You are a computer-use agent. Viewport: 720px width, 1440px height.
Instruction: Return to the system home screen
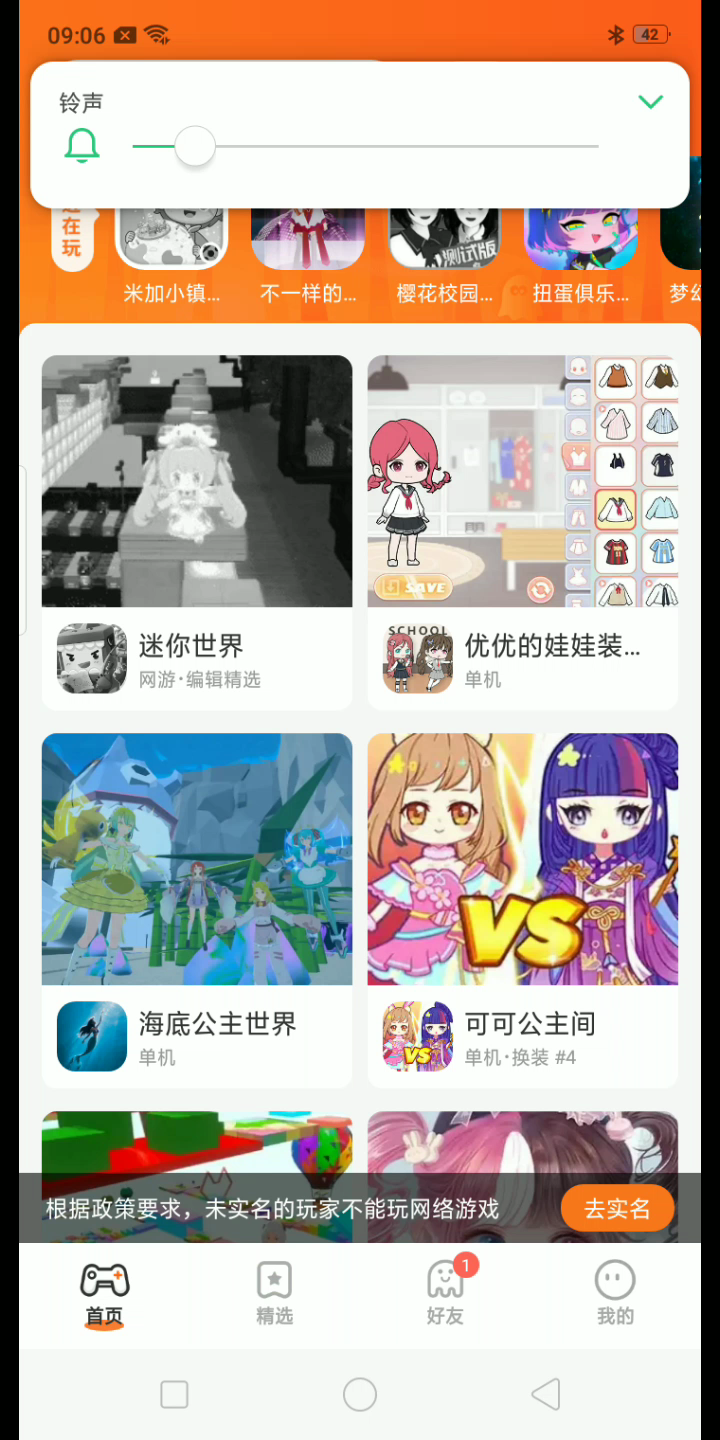click(x=360, y=1394)
